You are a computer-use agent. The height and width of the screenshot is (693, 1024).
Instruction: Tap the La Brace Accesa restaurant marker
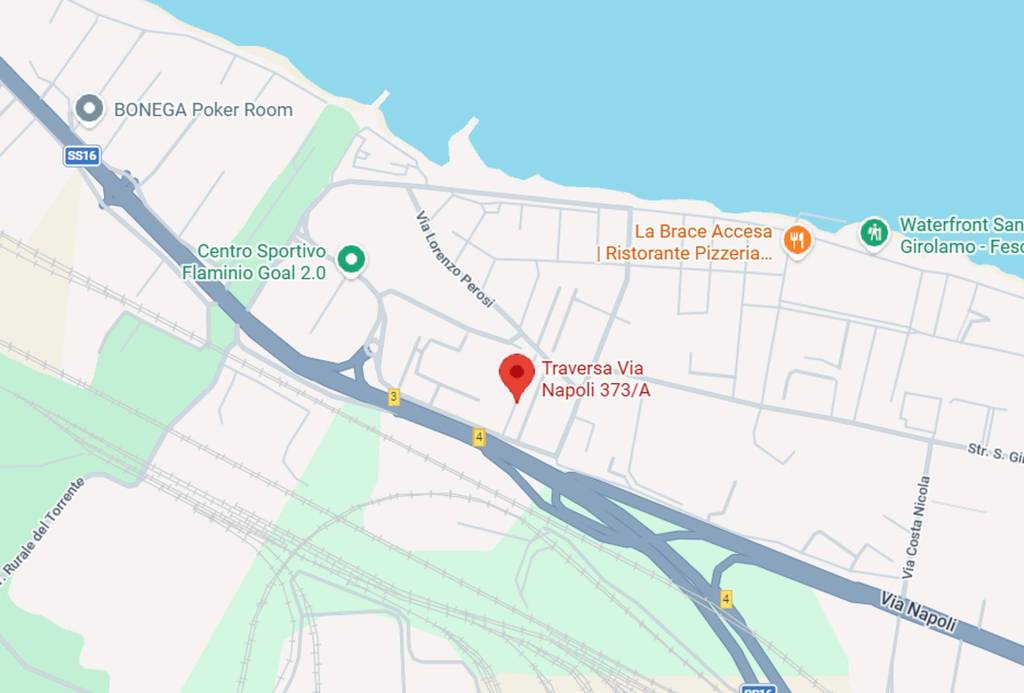pos(796,239)
